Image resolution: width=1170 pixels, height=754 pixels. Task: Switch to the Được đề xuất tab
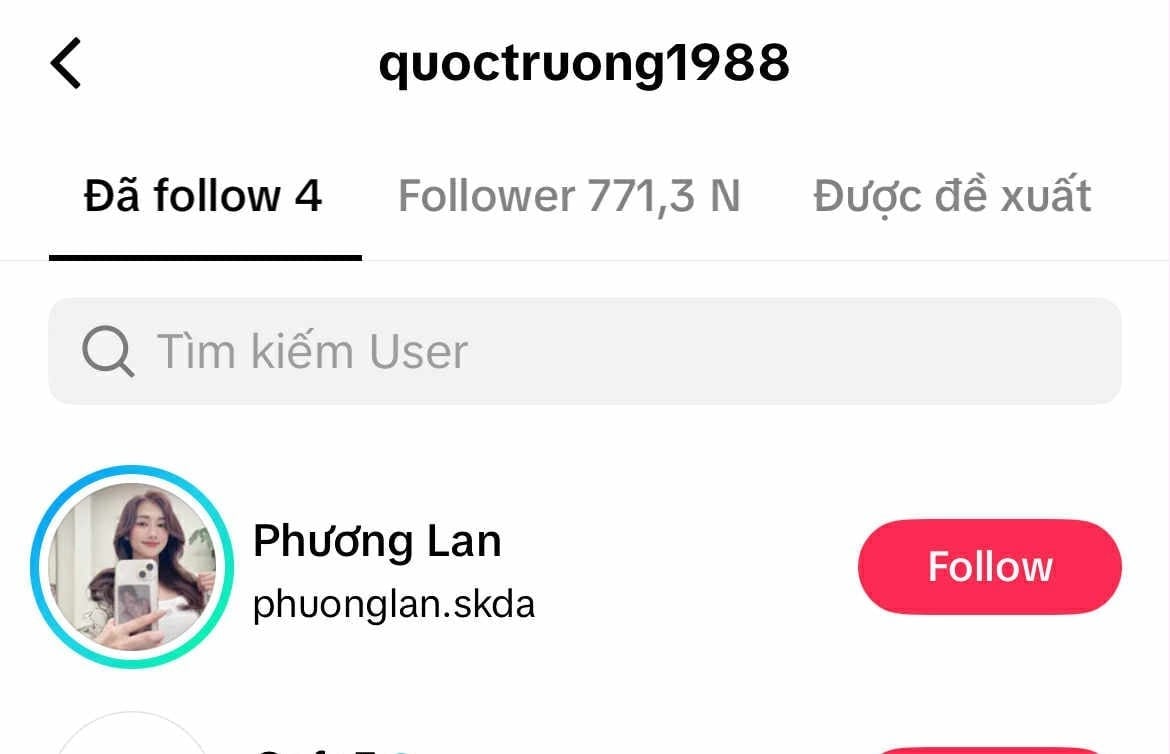click(x=951, y=196)
